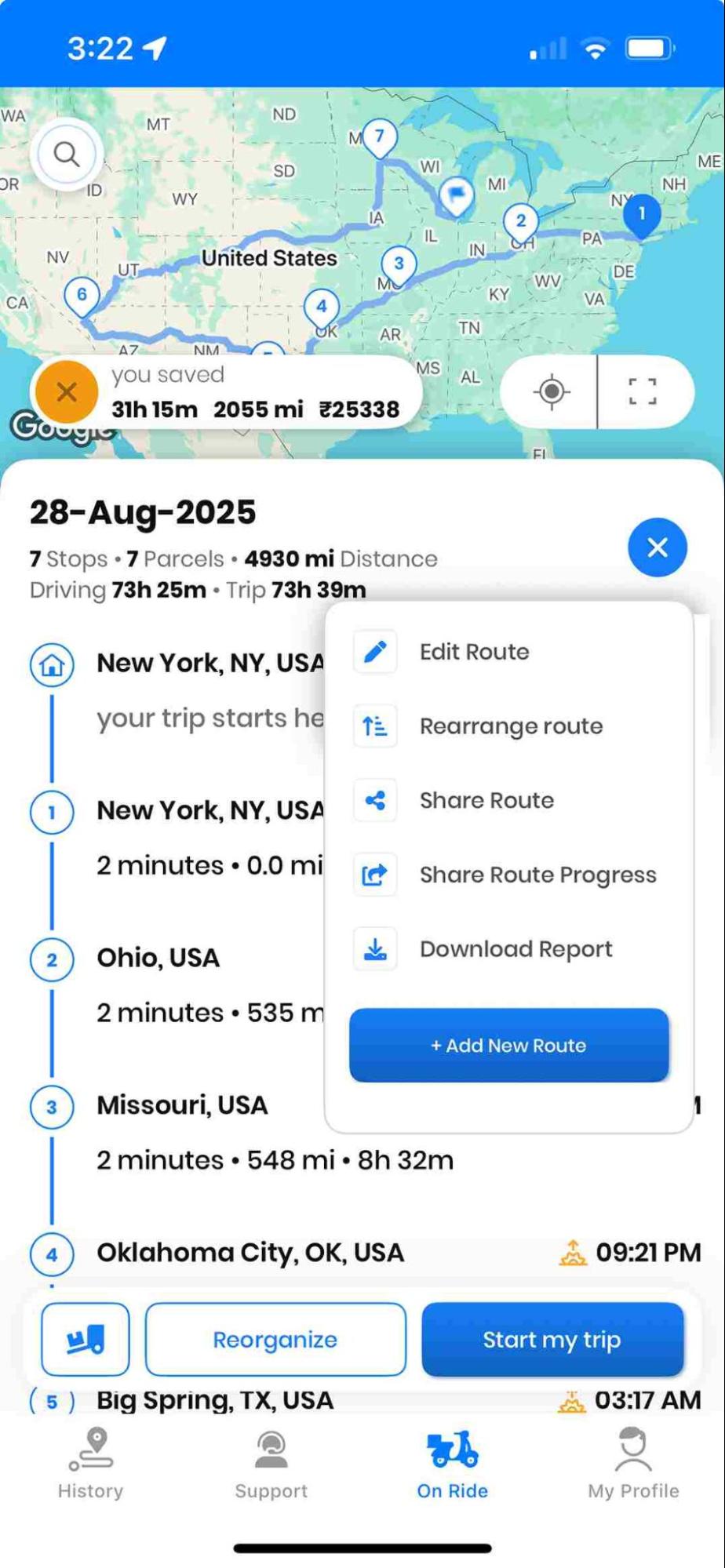725x1568 pixels.
Task: Expand the map to fullscreen
Action: coord(643,391)
